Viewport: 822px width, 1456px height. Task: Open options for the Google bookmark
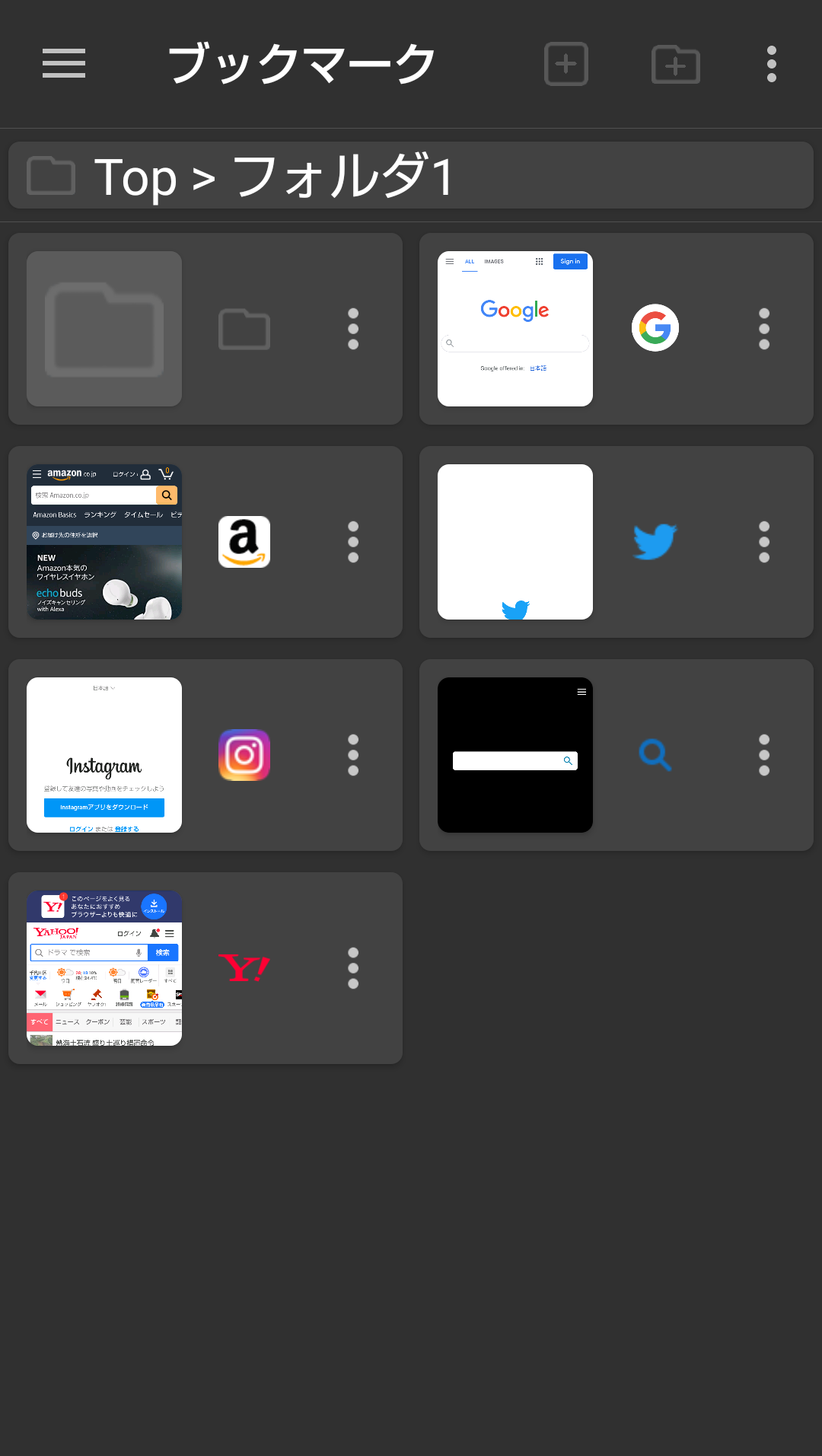point(764,329)
